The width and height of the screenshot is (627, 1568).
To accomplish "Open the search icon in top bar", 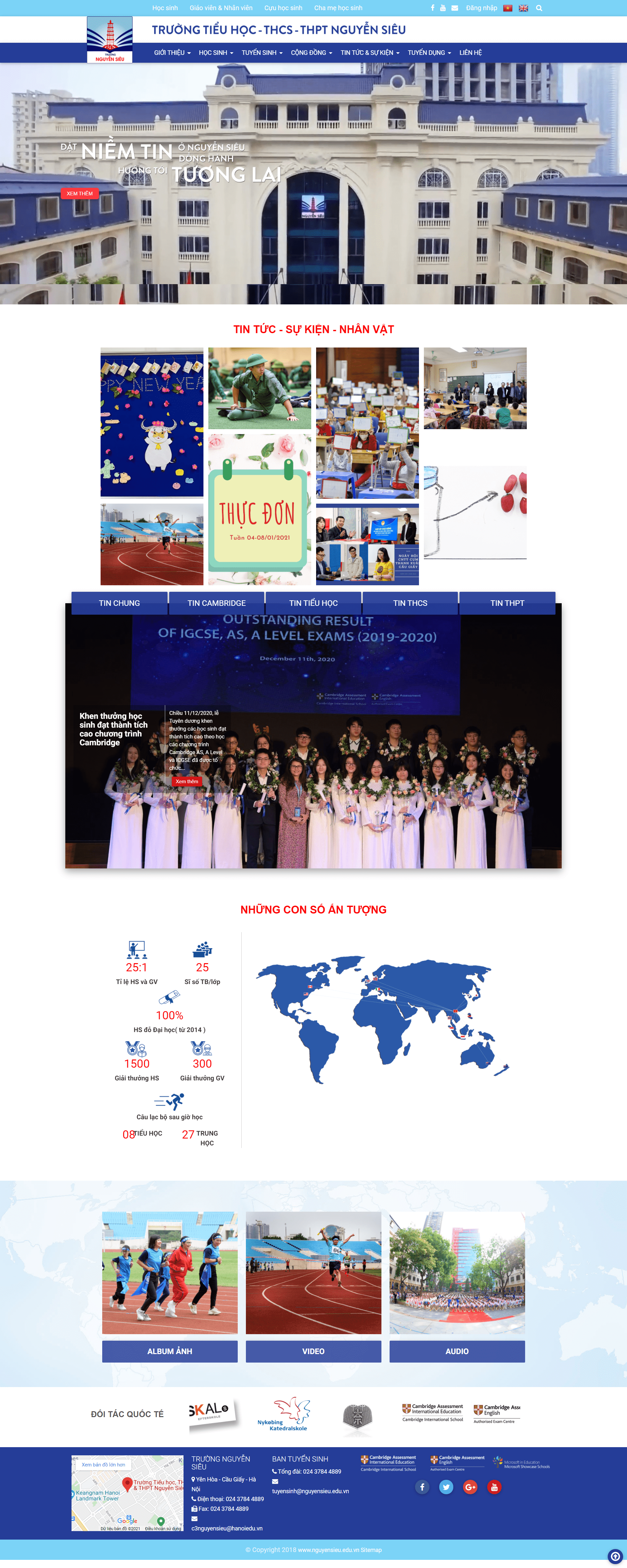I will pos(539,8).
